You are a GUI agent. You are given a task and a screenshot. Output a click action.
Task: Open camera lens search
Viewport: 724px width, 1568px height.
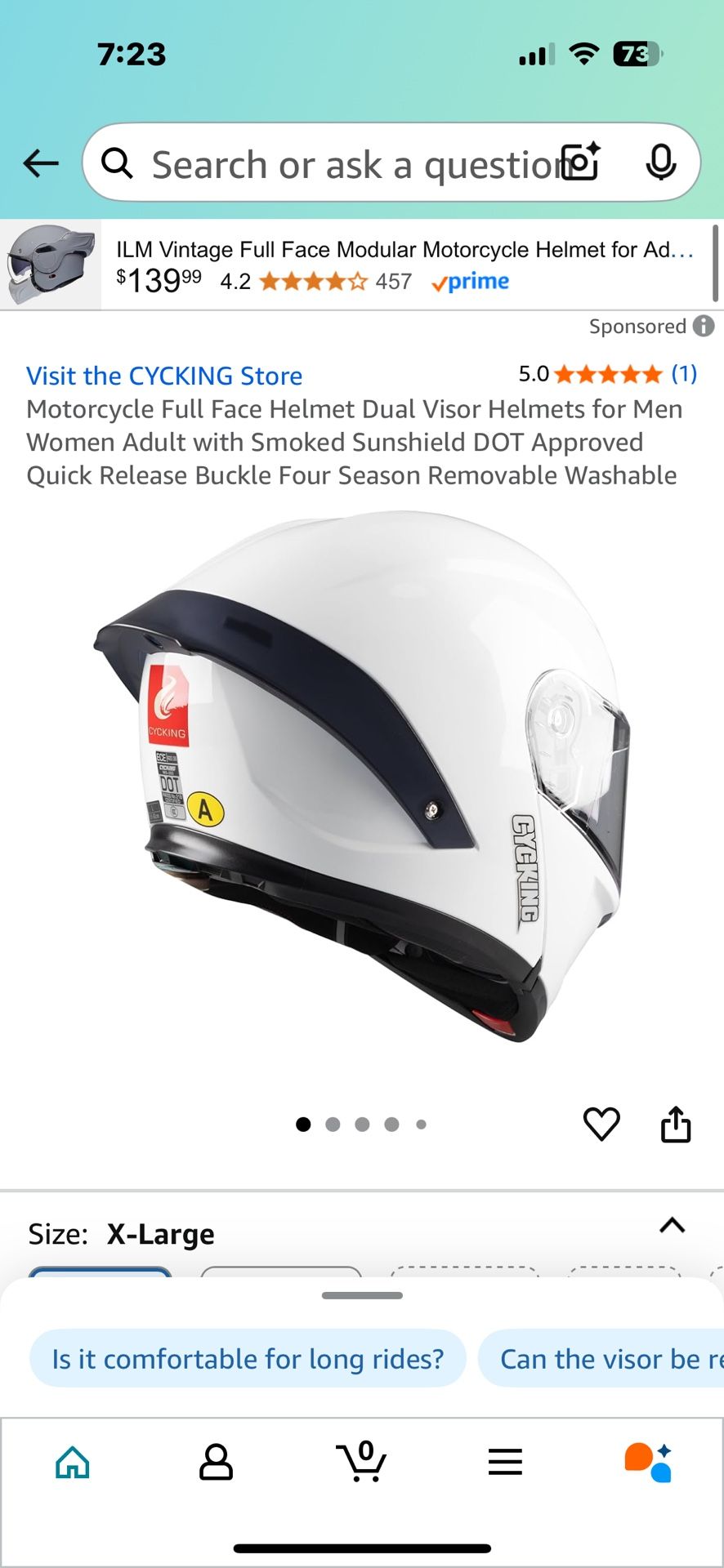[x=580, y=162]
